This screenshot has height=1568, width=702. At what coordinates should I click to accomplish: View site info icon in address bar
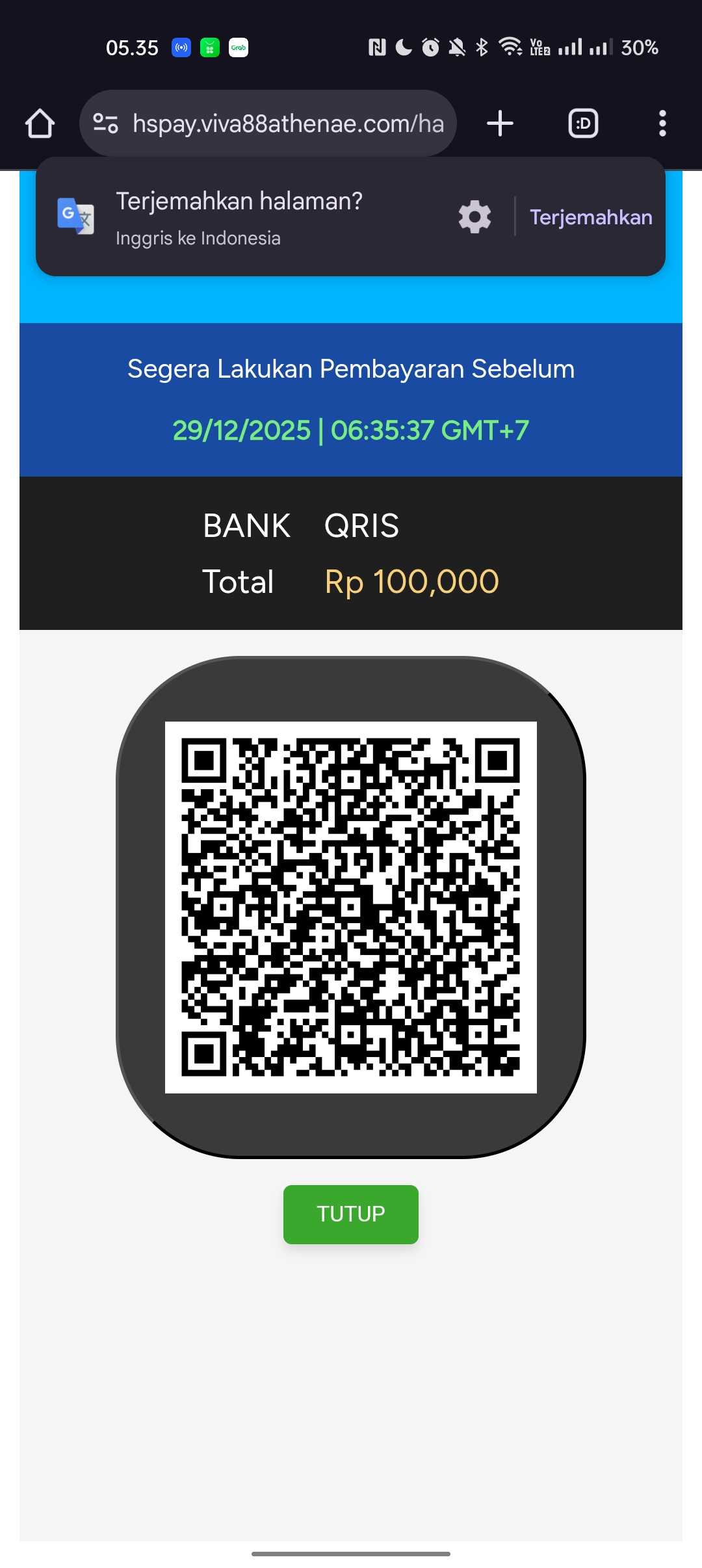coord(105,124)
